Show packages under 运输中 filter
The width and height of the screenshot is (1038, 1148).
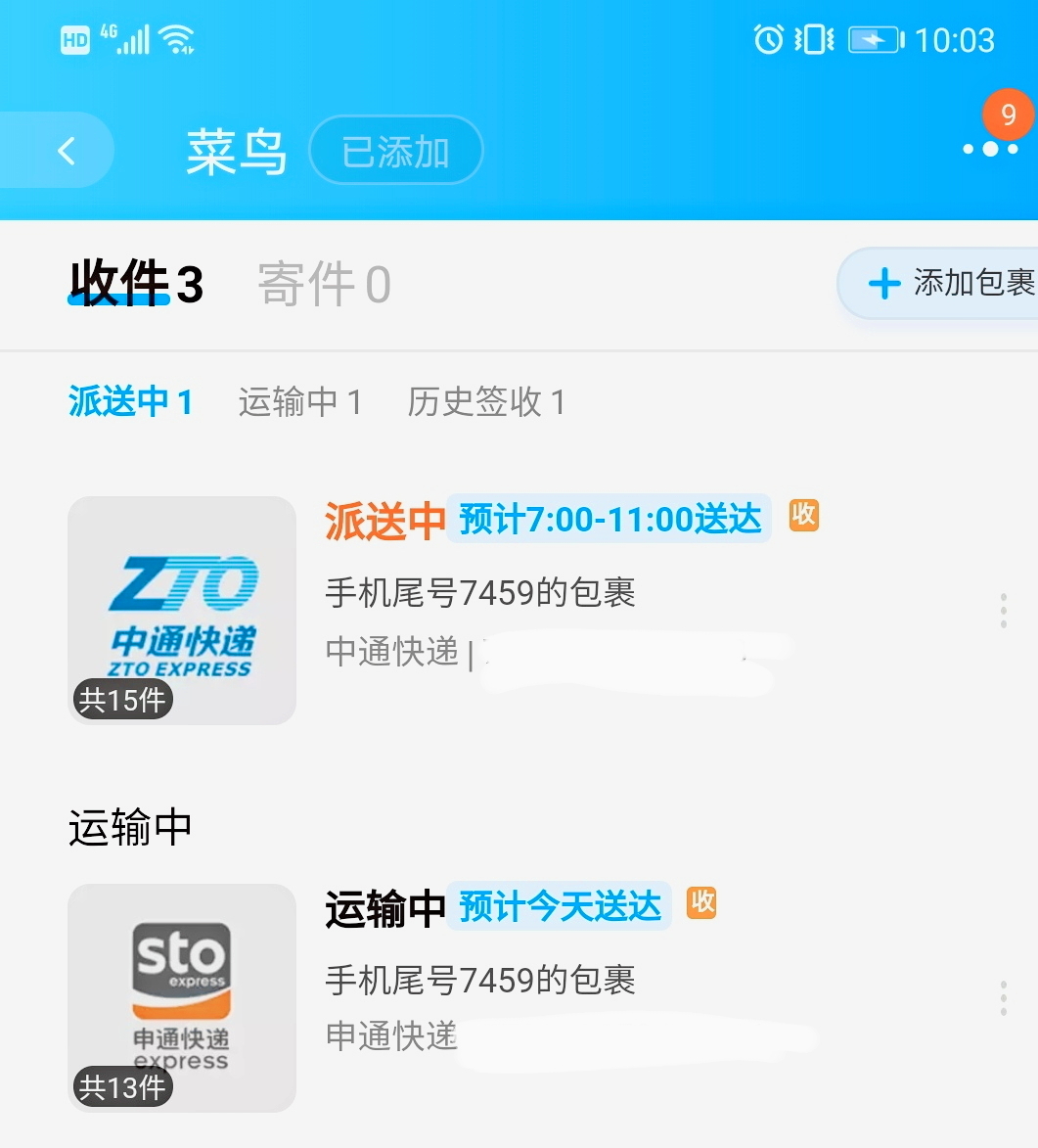300,401
